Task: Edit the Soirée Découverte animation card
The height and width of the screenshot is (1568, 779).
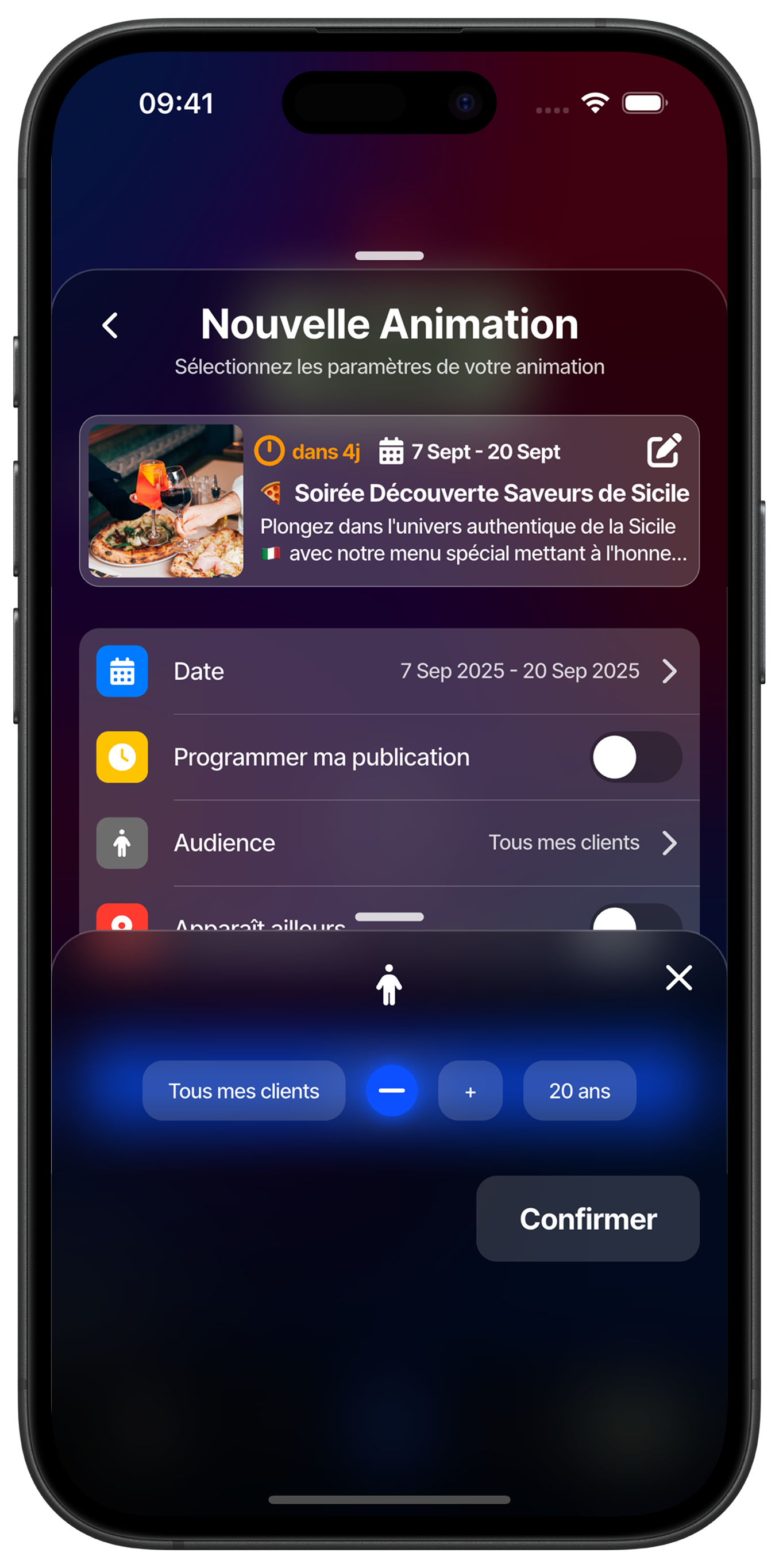Action: tap(664, 451)
